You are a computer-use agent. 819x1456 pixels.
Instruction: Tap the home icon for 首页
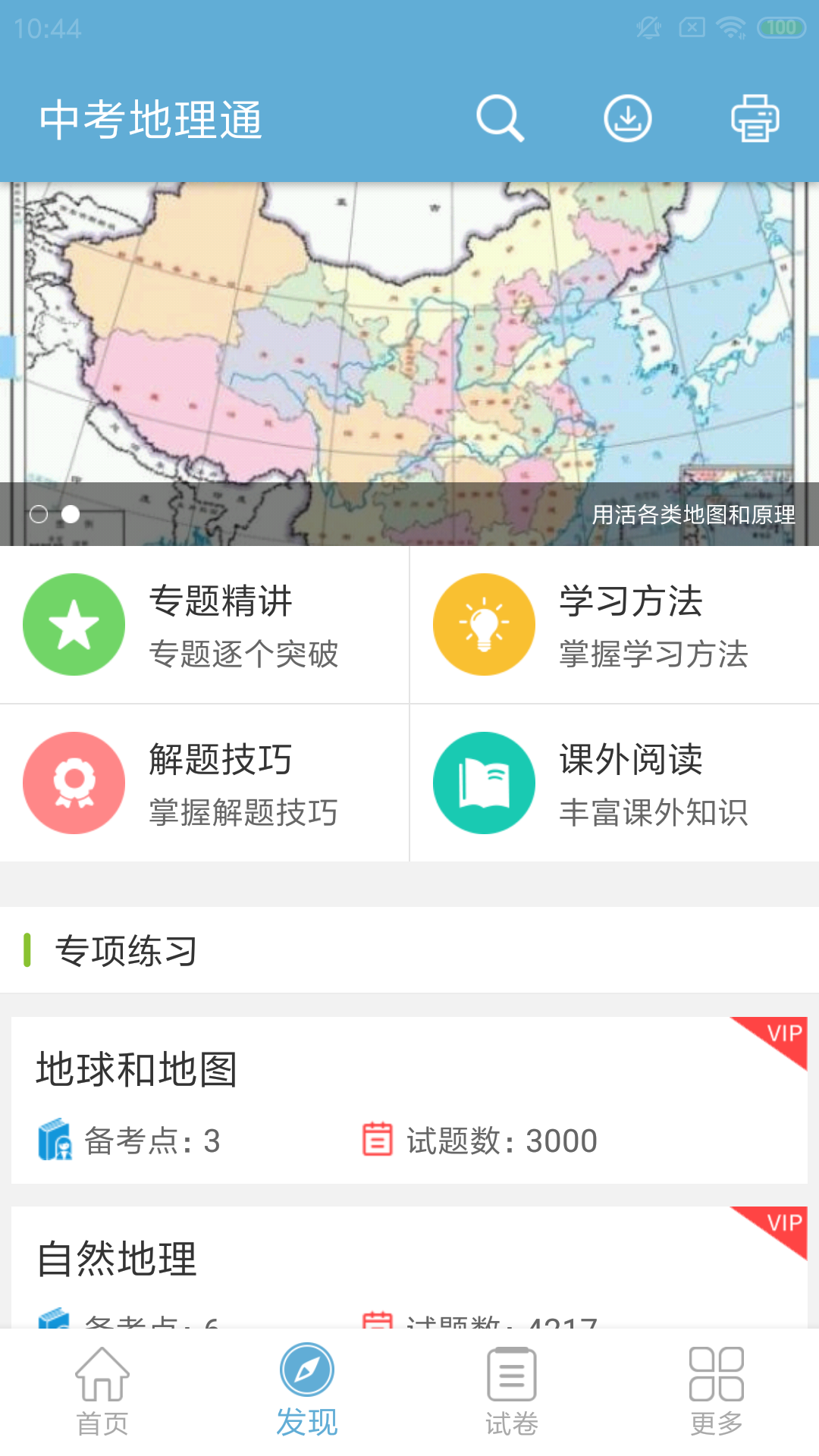(102, 1394)
